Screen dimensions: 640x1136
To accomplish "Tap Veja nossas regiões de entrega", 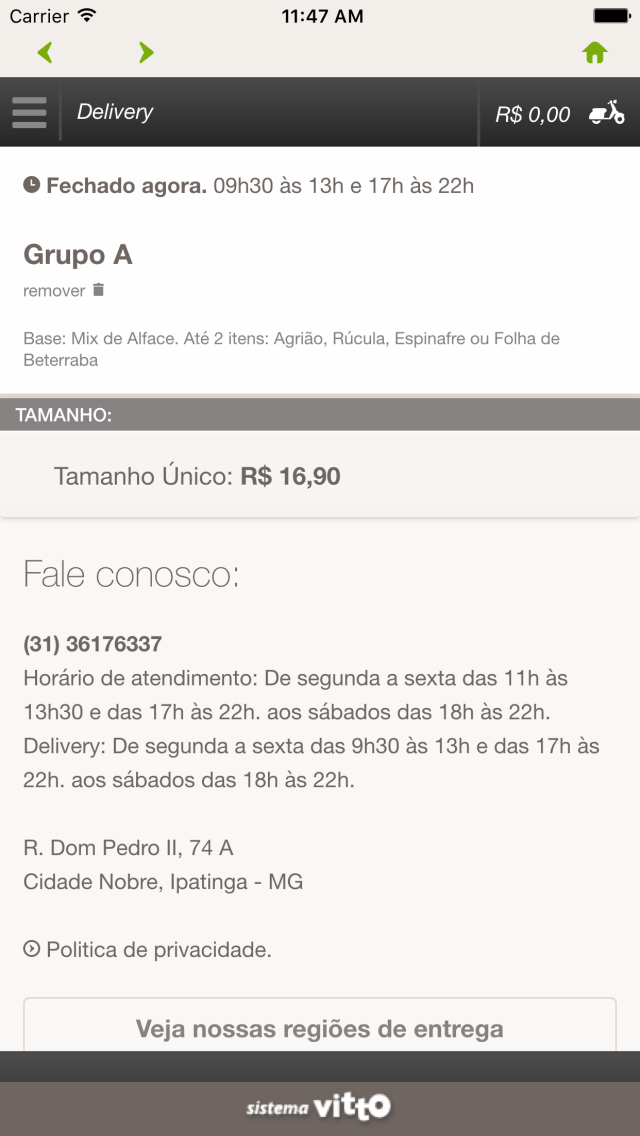I will [320, 1026].
